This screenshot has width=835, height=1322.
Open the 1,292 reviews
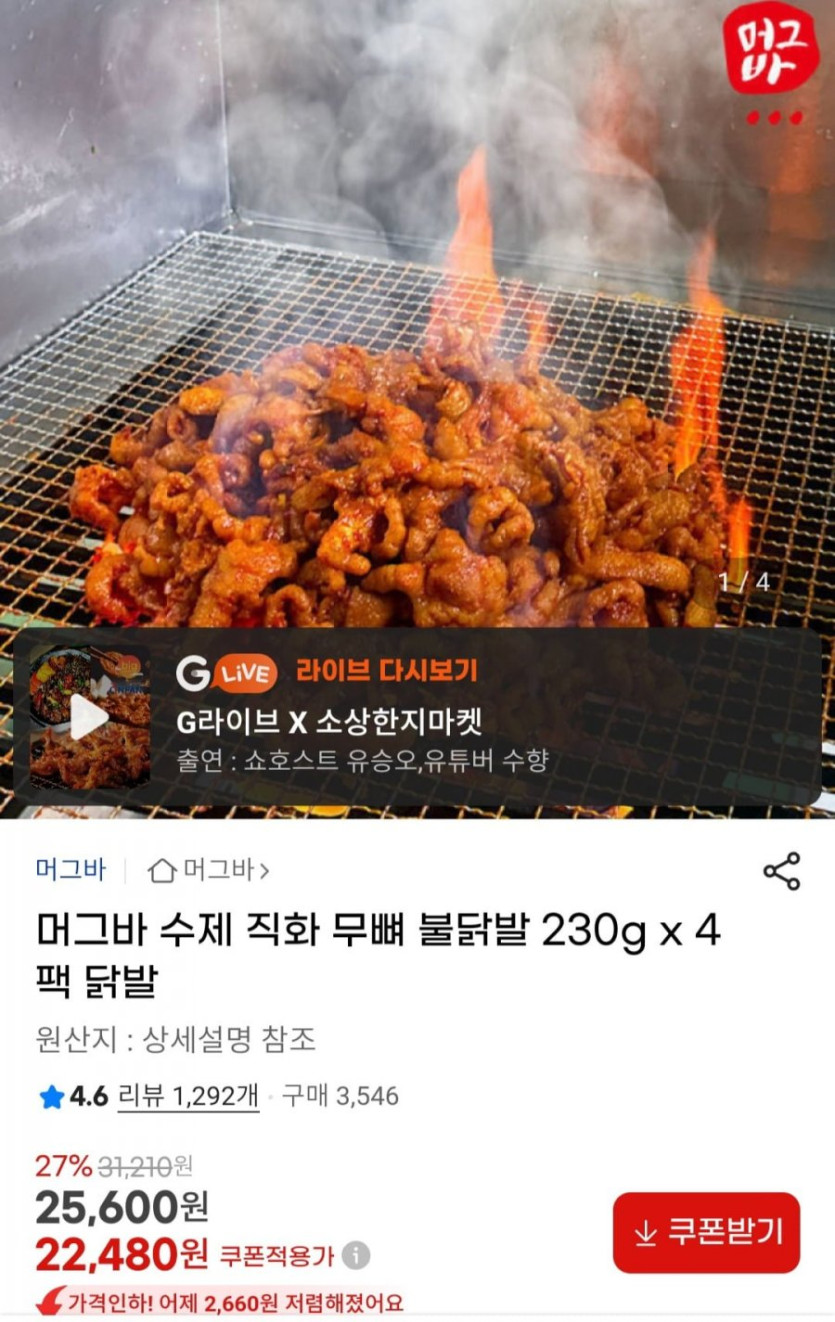coord(188,1096)
